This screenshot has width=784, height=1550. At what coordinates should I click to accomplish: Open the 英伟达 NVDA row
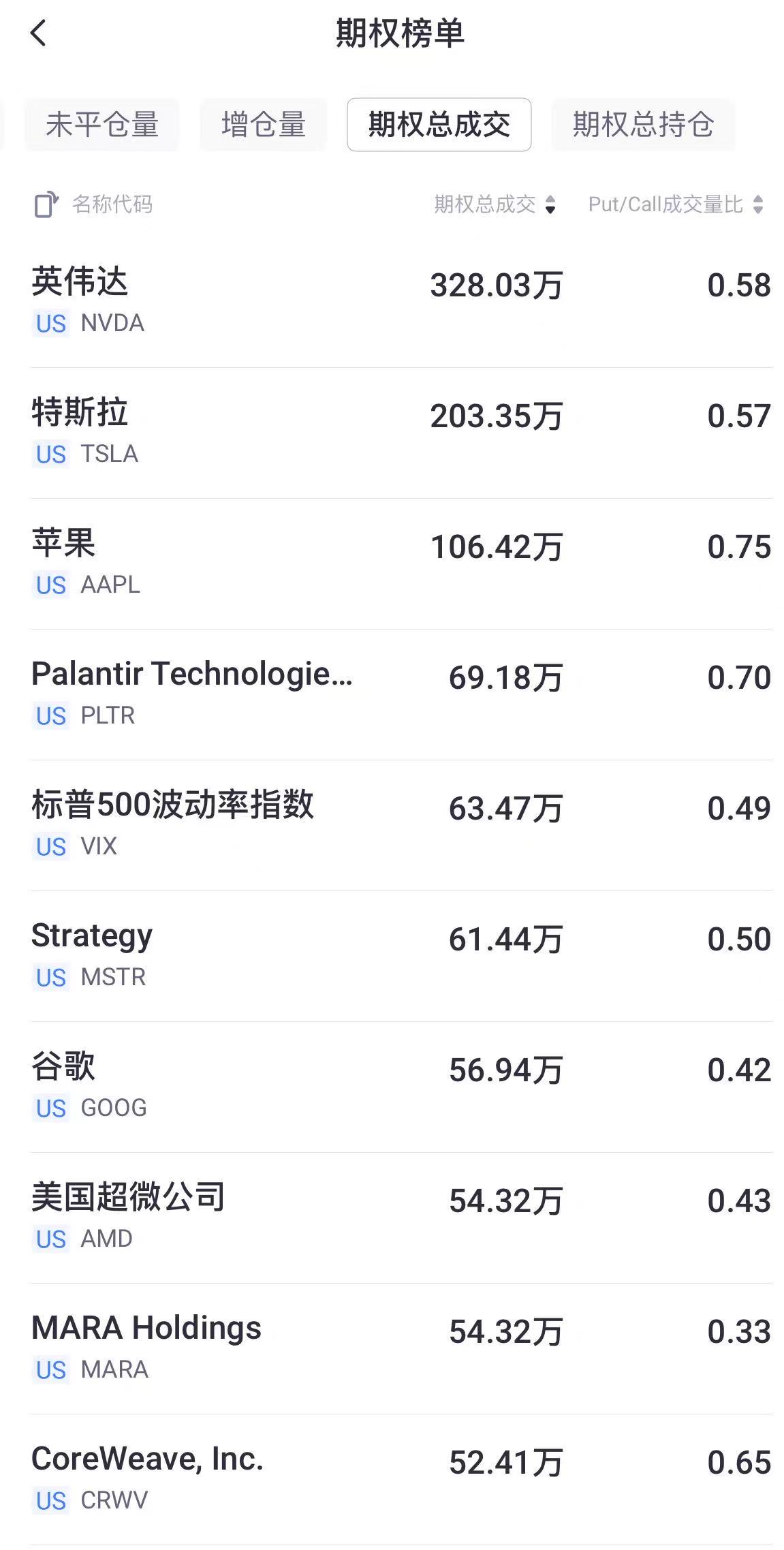tap(402, 303)
